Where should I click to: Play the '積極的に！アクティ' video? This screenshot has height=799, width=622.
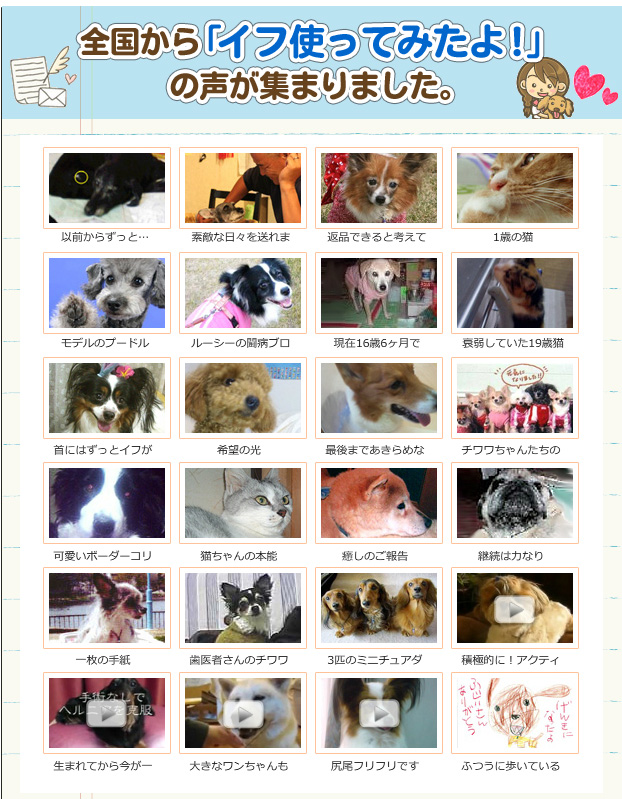514,607
